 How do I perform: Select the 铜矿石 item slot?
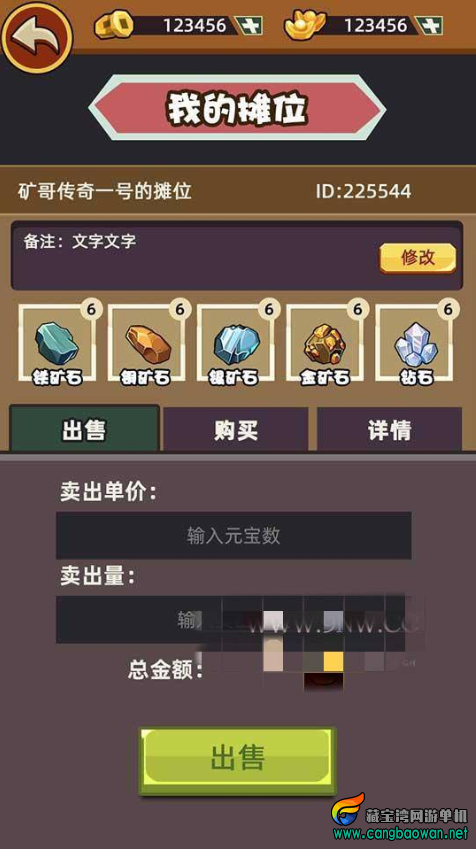point(147,343)
